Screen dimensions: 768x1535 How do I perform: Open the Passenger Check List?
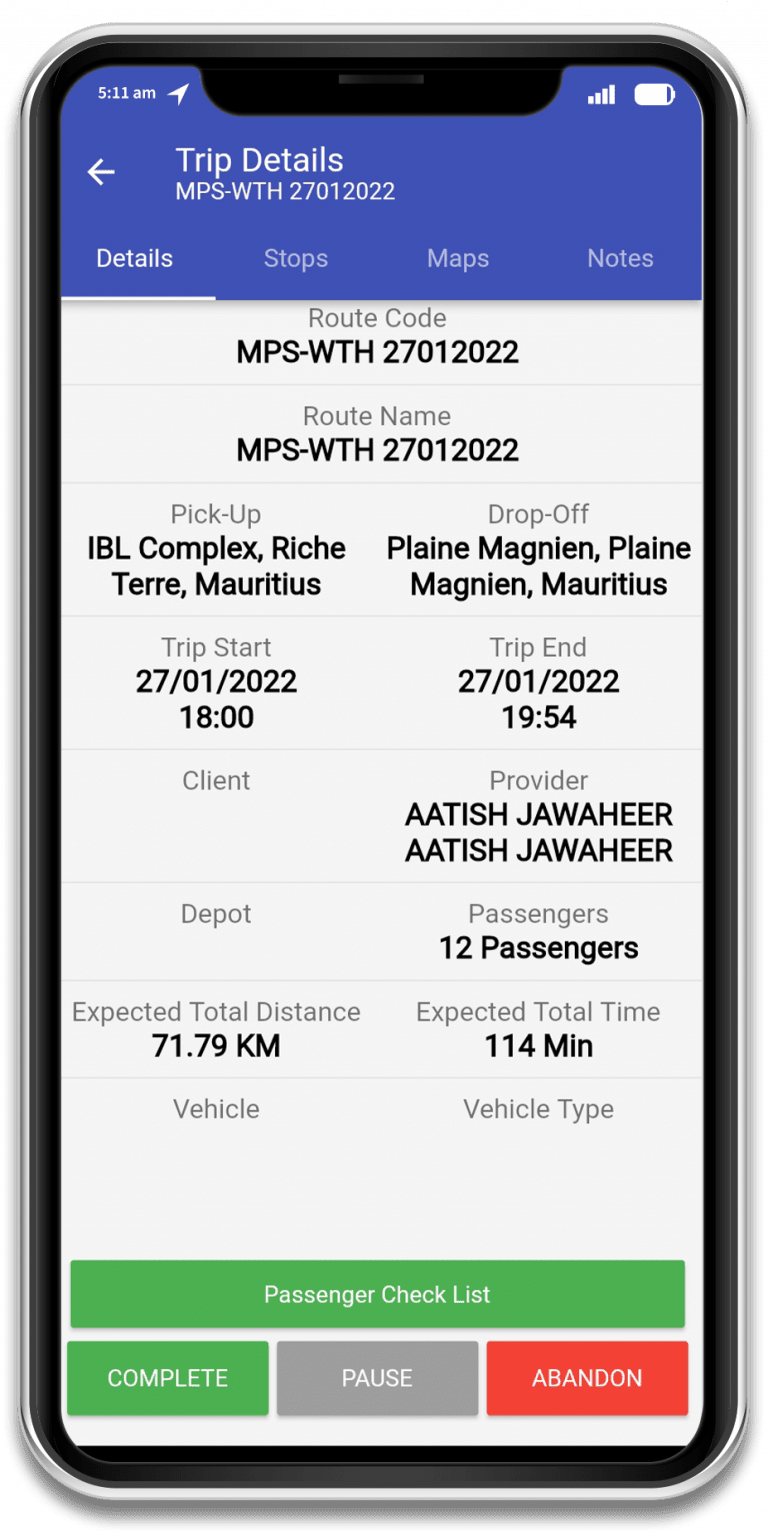click(x=377, y=1295)
